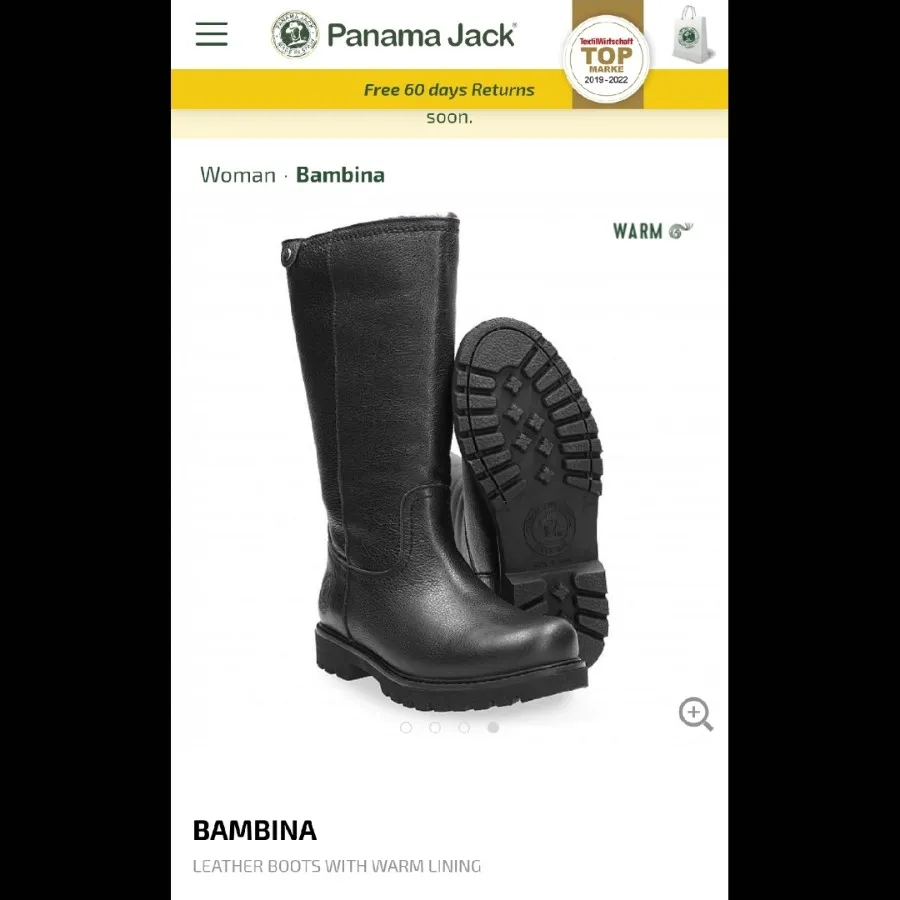The width and height of the screenshot is (900, 900).
Task: Jump to the second image dot
Action: pyautogui.click(x=435, y=728)
